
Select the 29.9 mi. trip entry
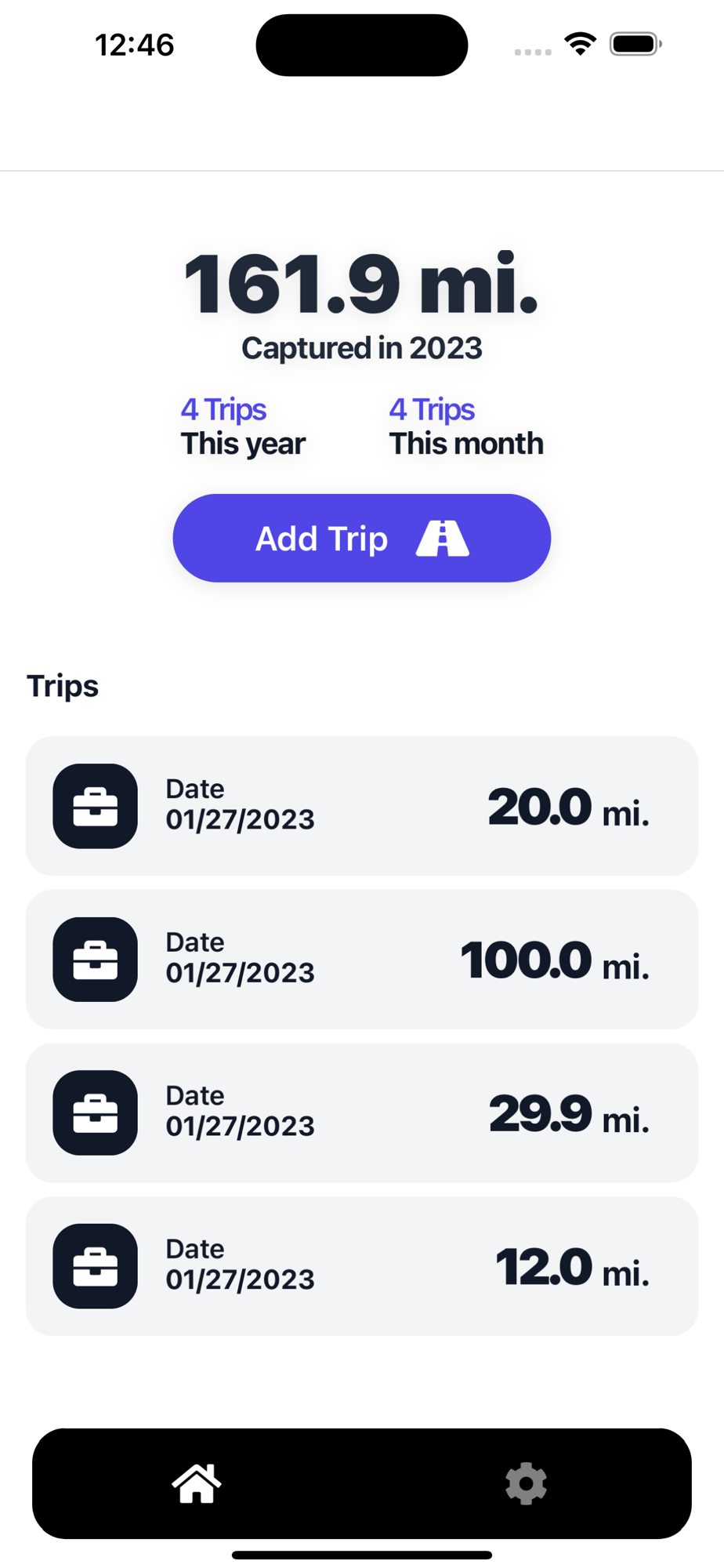361,1112
